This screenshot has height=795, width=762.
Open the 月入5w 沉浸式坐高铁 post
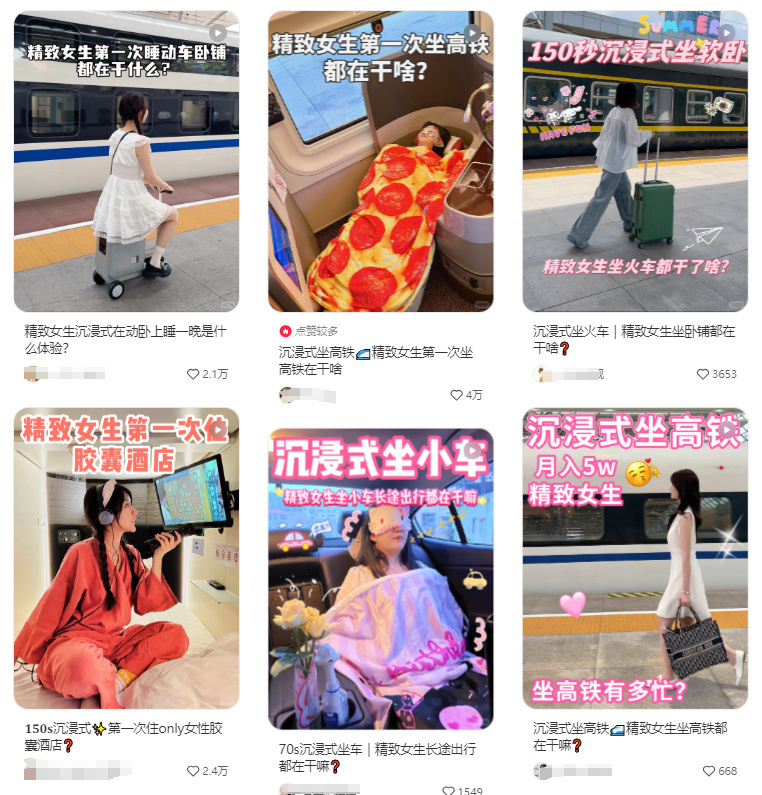coord(635,558)
